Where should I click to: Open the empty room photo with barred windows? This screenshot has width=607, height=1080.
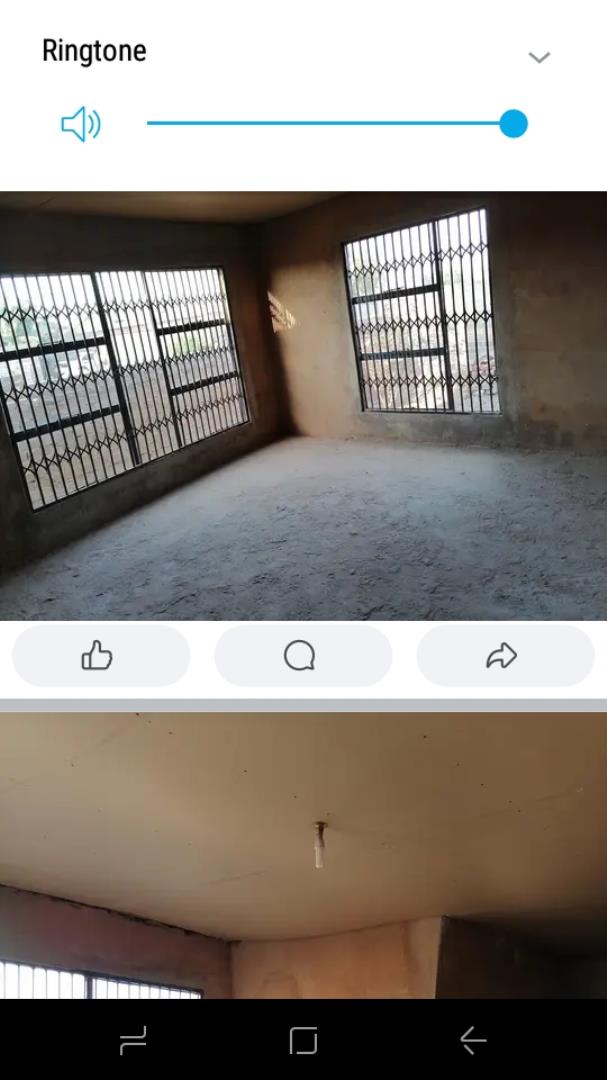(x=303, y=405)
